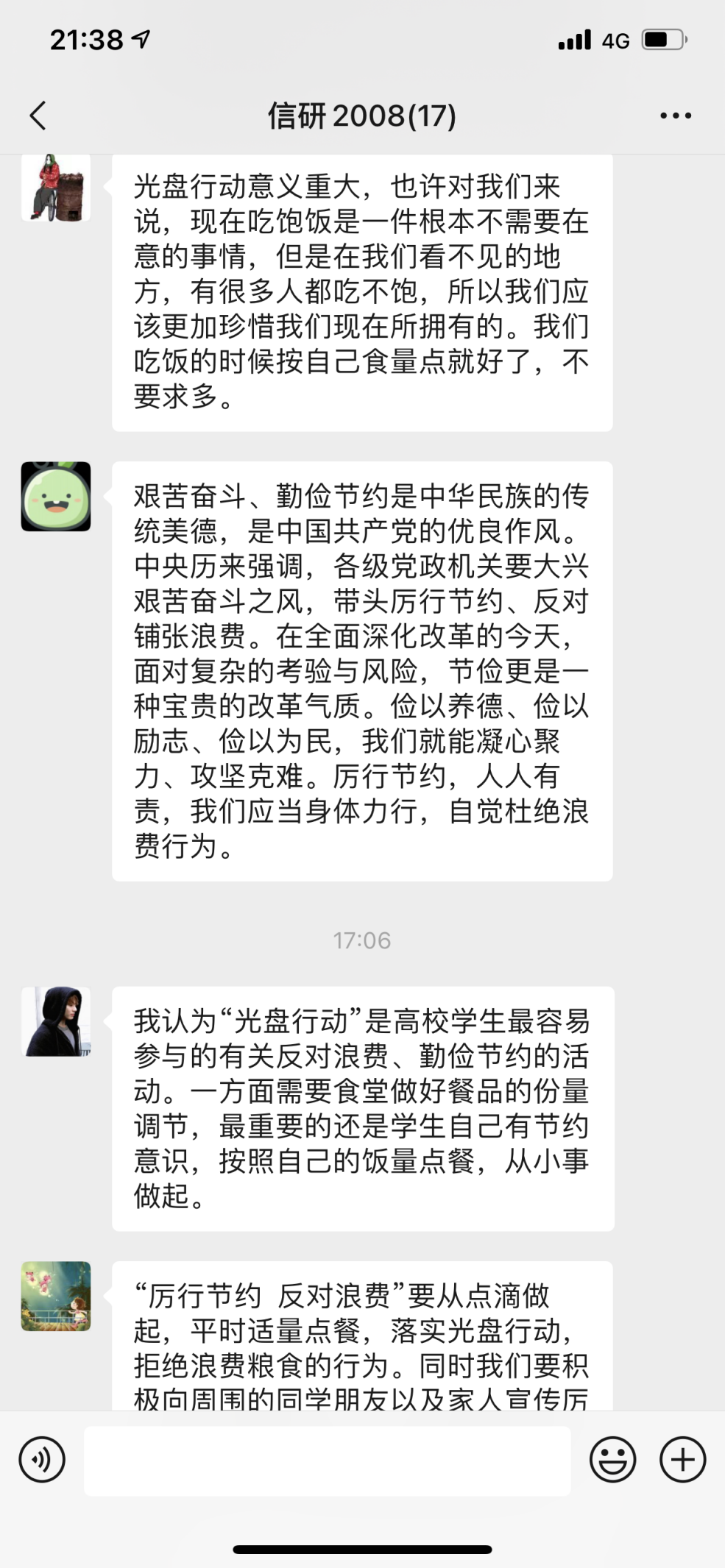The image size is (725, 1568).
Task: Open profile of garden scene avatar sender
Action: [x=56, y=1296]
